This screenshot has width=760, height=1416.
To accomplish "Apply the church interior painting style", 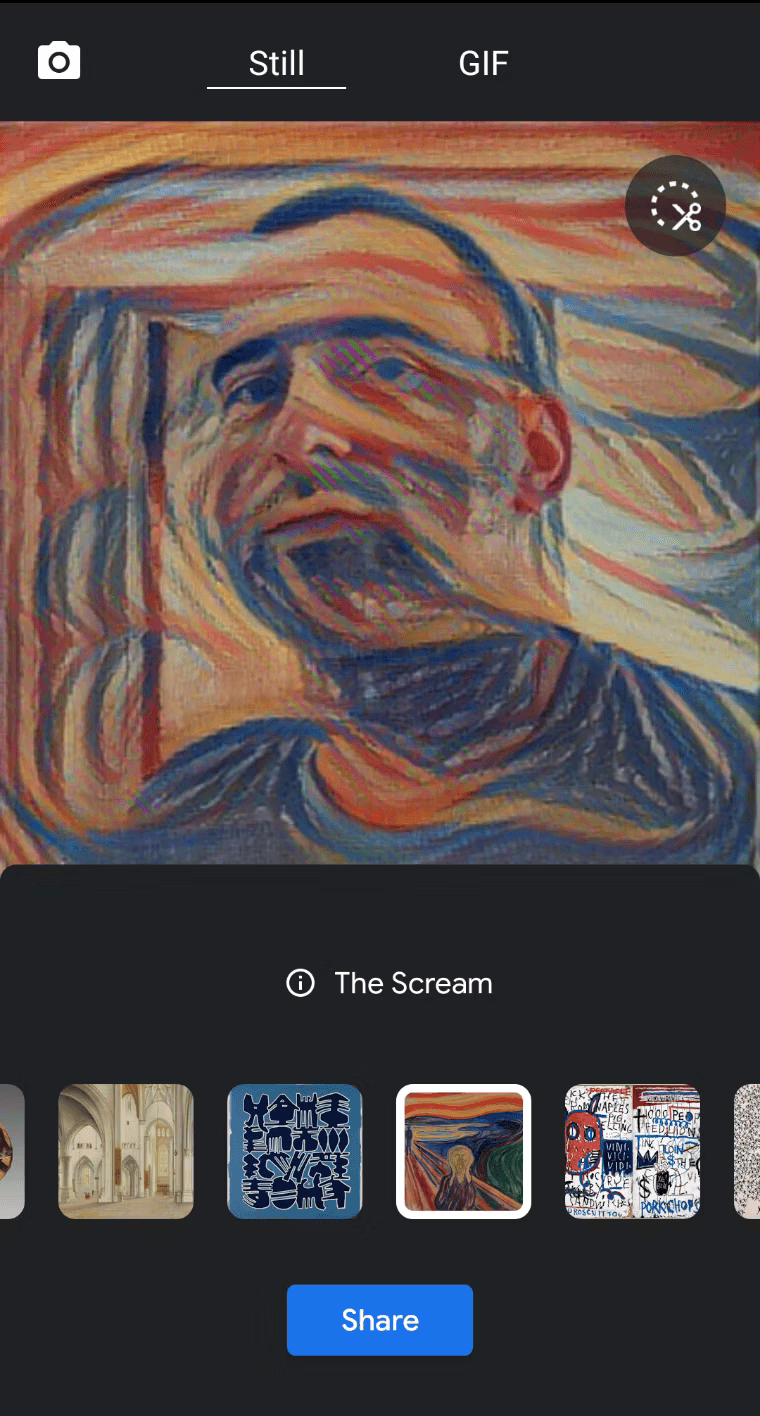I will tap(126, 1151).
